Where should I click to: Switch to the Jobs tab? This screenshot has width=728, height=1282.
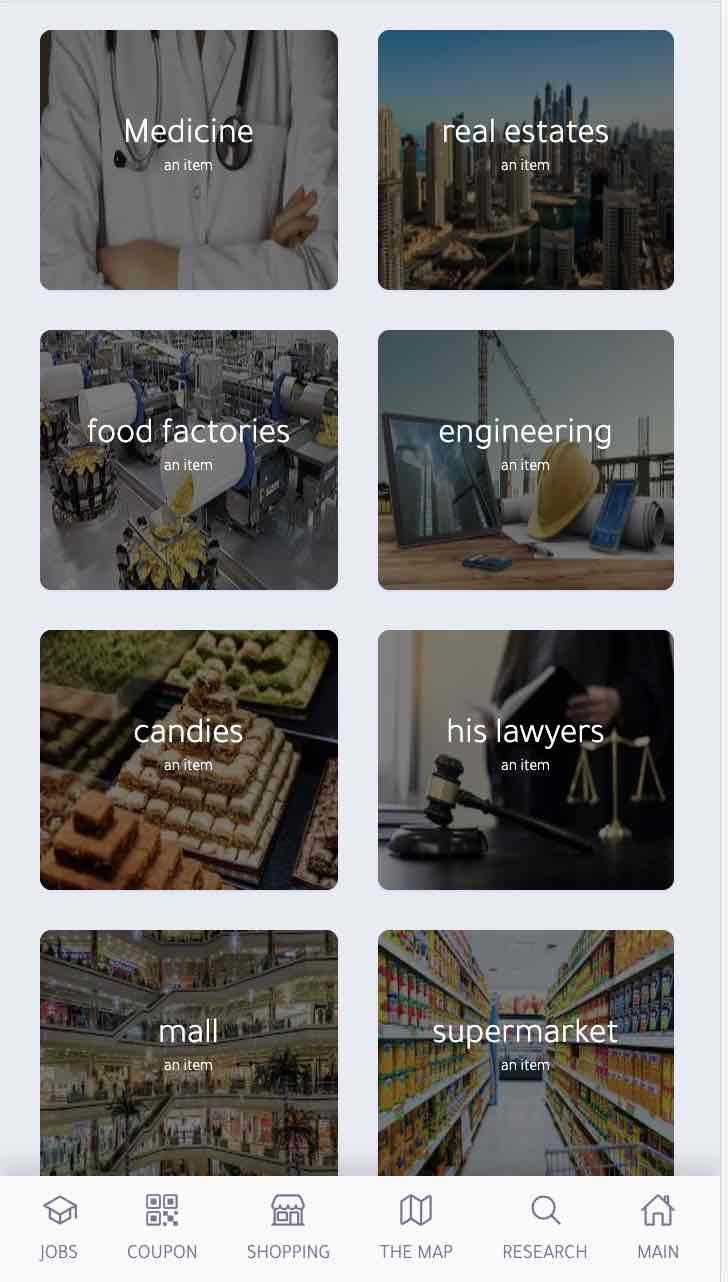click(x=59, y=1228)
